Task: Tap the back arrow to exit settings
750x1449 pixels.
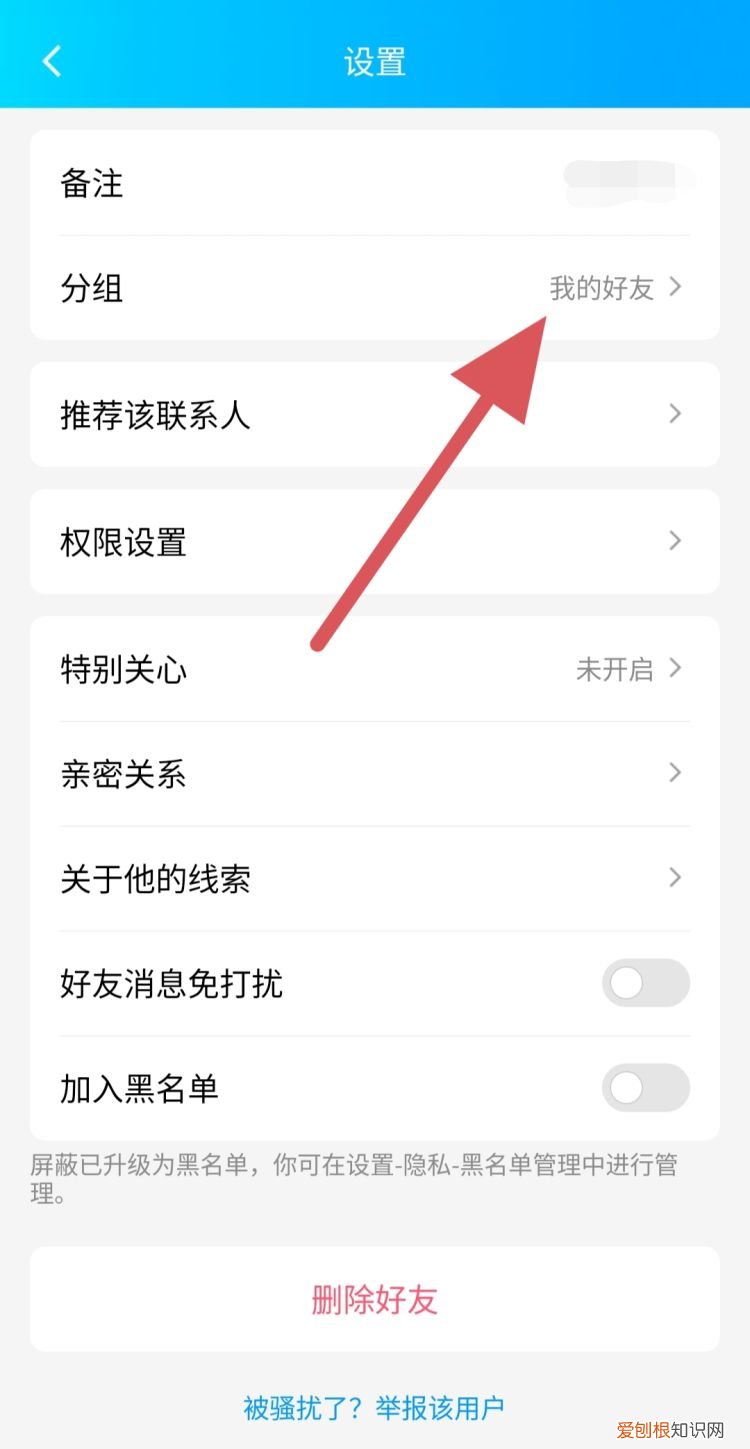Action: coord(52,62)
